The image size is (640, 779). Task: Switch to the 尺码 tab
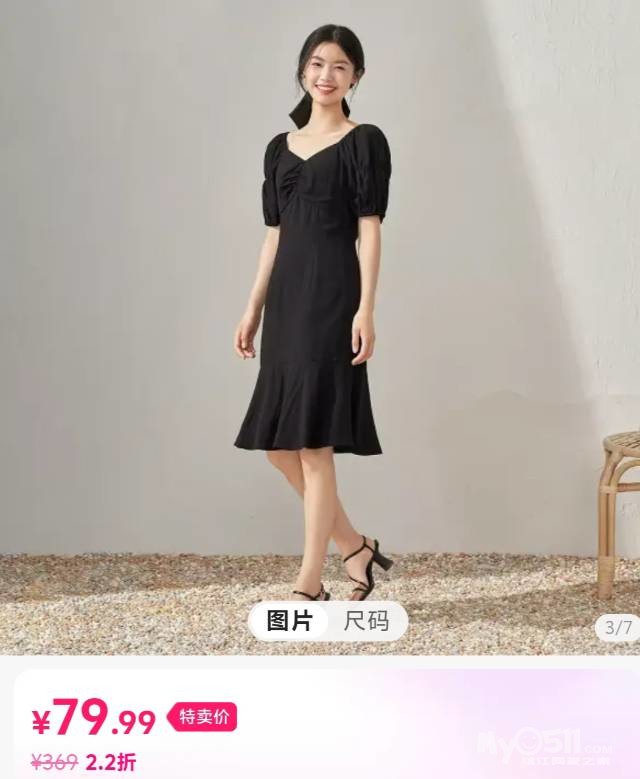coord(366,621)
